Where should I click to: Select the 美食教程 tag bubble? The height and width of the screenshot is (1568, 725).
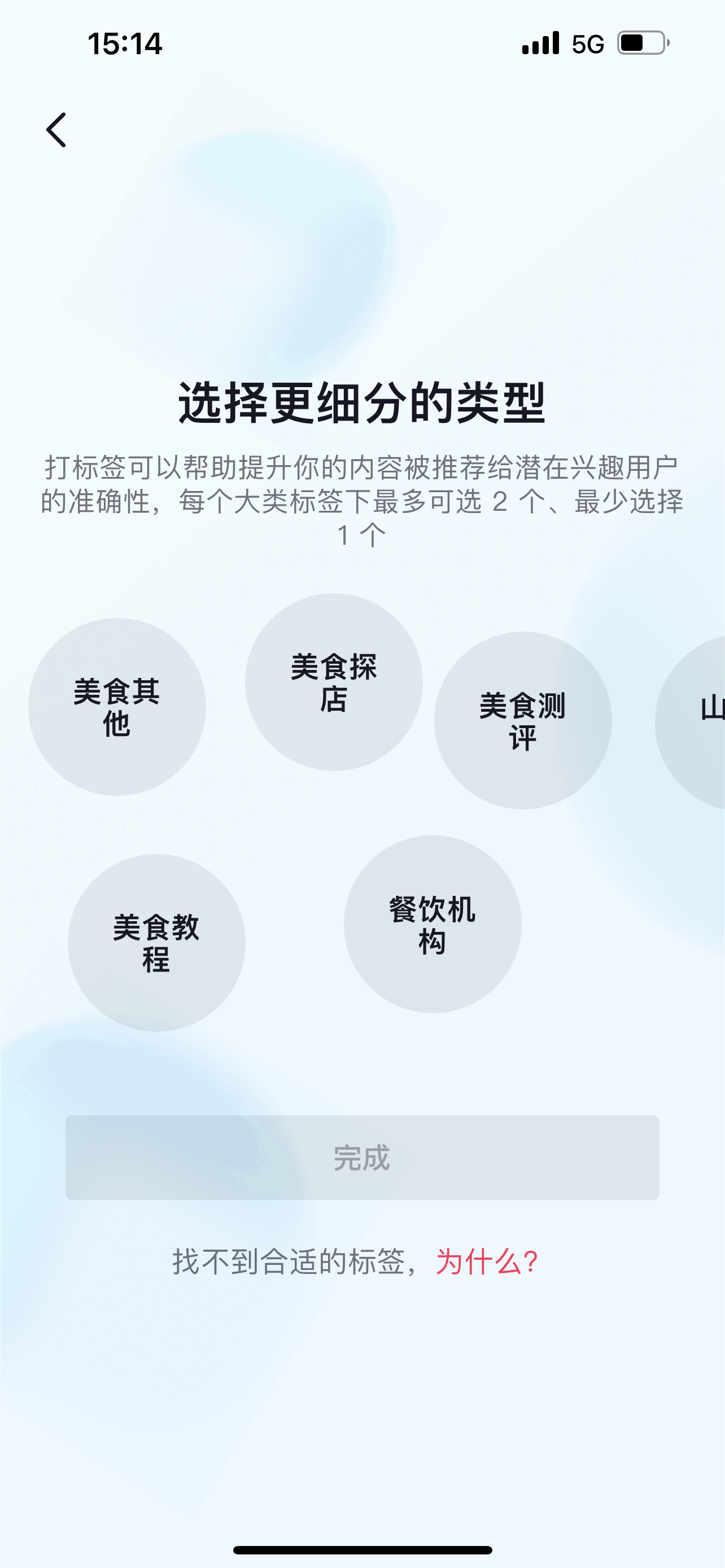click(x=156, y=942)
